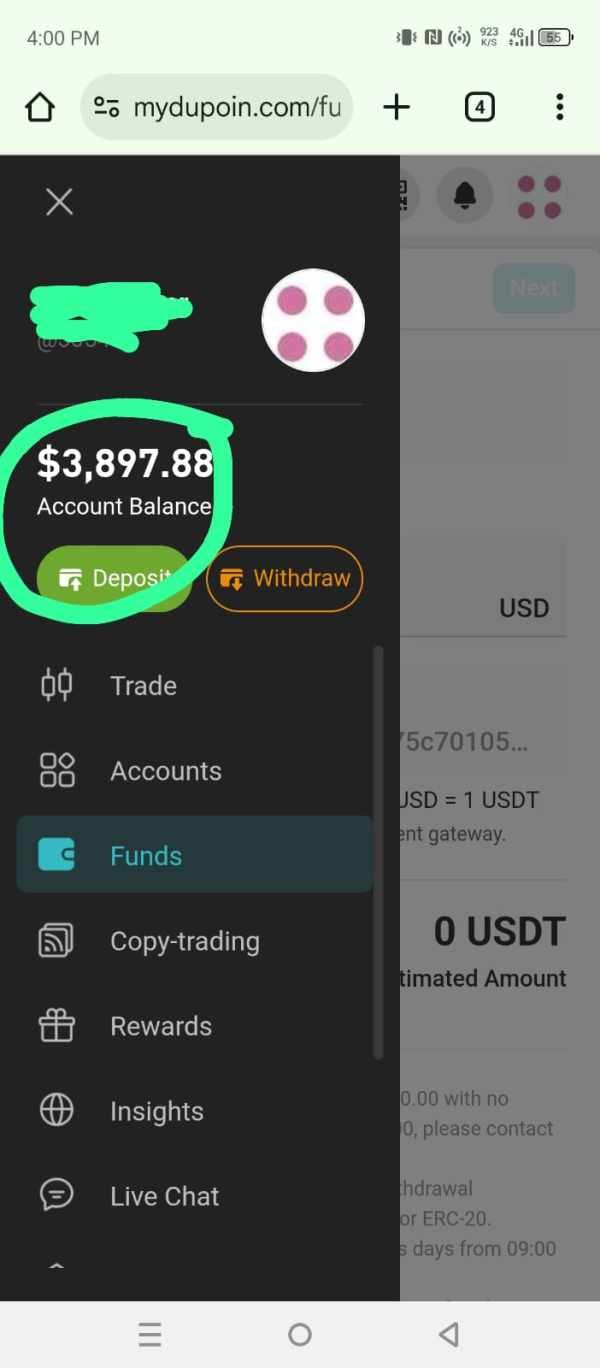Image resolution: width=600 pixels, height=1368 pixels.
Task: Open the browser overflow menu
Action: point(560,107)
